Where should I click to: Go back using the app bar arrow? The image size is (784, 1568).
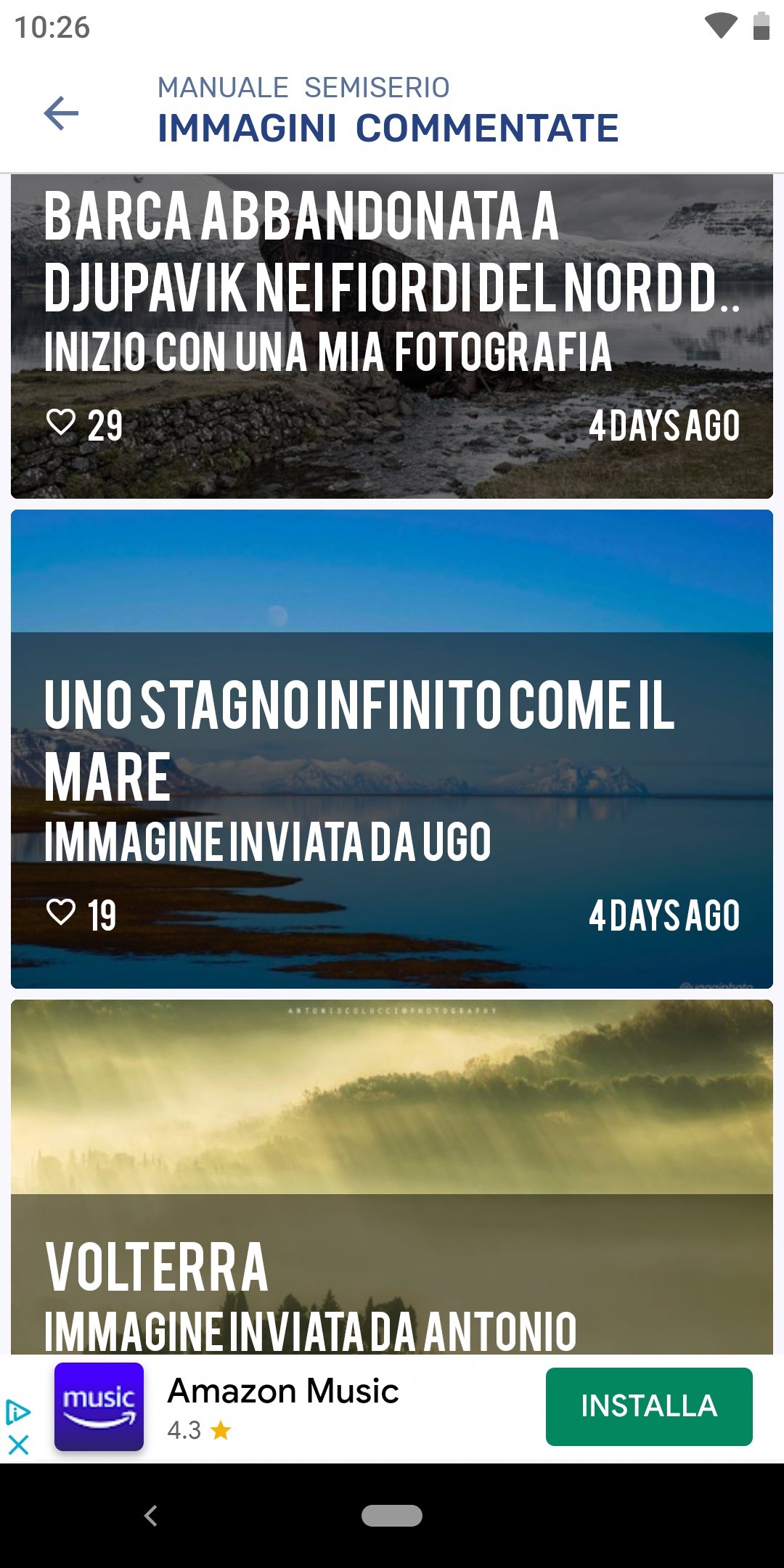click(61, 113)
